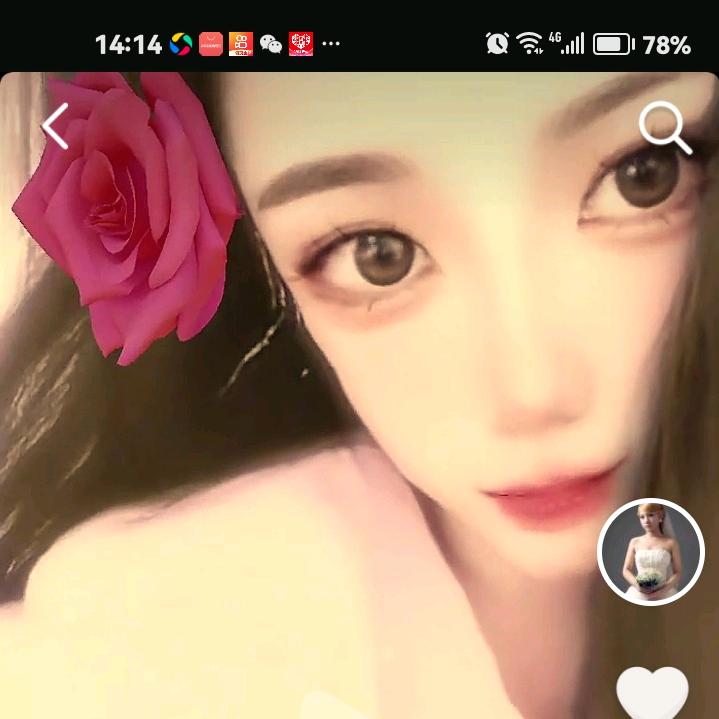Go back using the top-left arrow
Image resolution: width=719 pixels, height=719 pixels.
(55, 127)
